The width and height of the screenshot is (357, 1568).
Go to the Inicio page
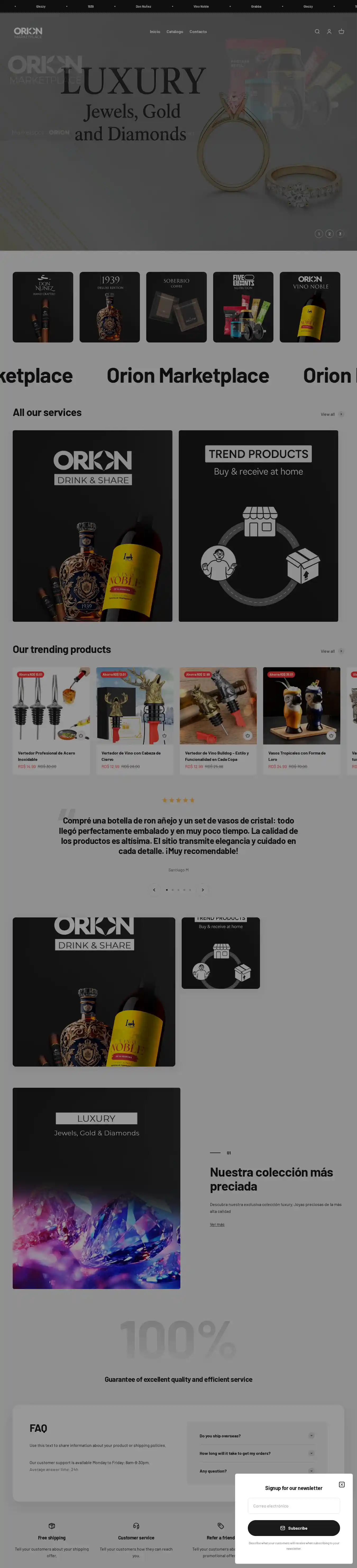pos(155,32)
